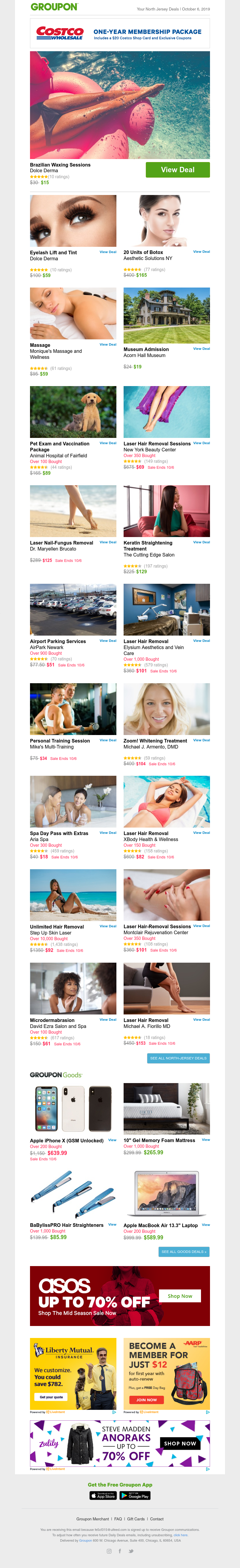The image size is (240, 1568).
Task: Get the app on Google Play
Action: [x=135, y=1496]
